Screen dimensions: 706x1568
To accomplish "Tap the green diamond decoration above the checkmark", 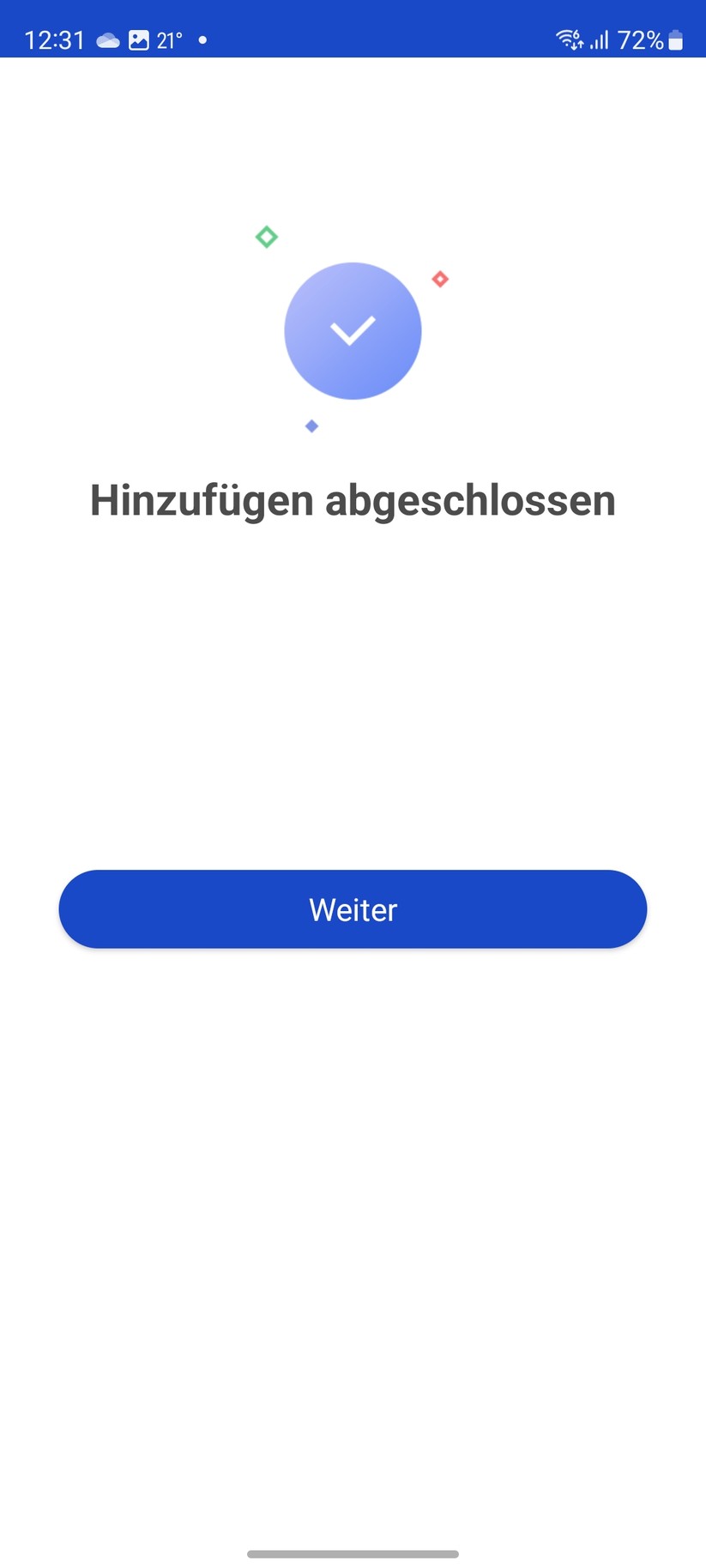I will click(x=267, y=235).
